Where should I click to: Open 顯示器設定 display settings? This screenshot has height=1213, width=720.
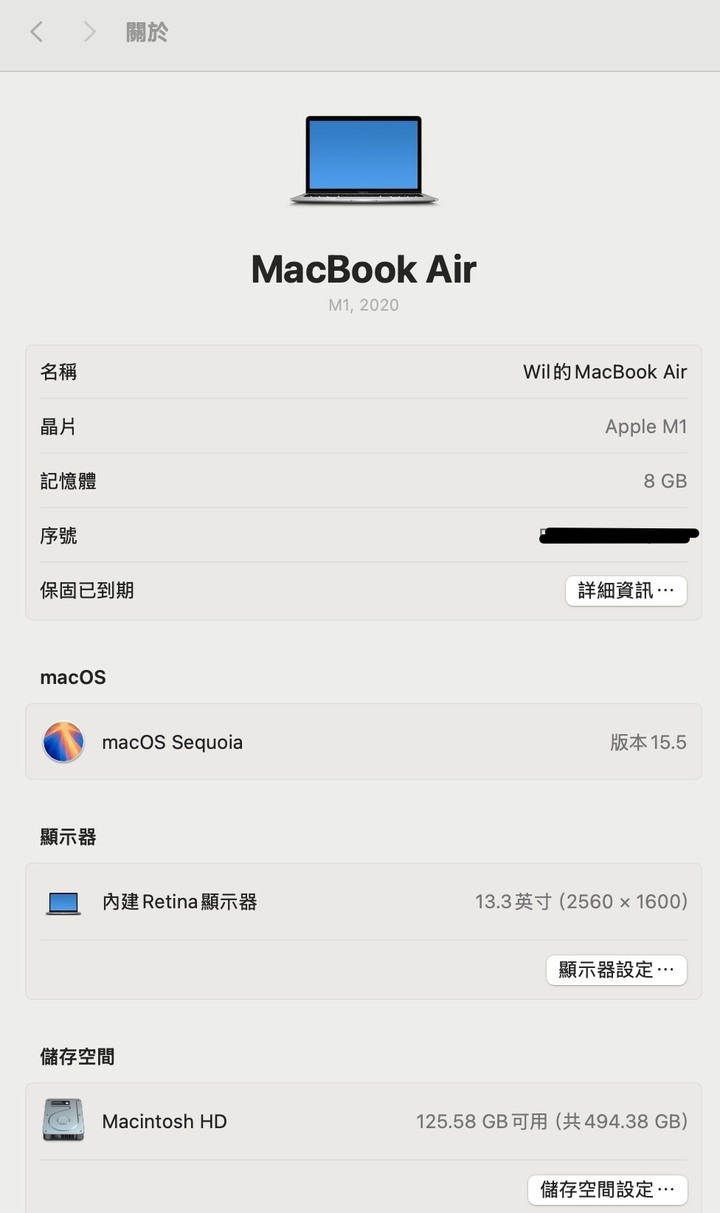(616, 969)
